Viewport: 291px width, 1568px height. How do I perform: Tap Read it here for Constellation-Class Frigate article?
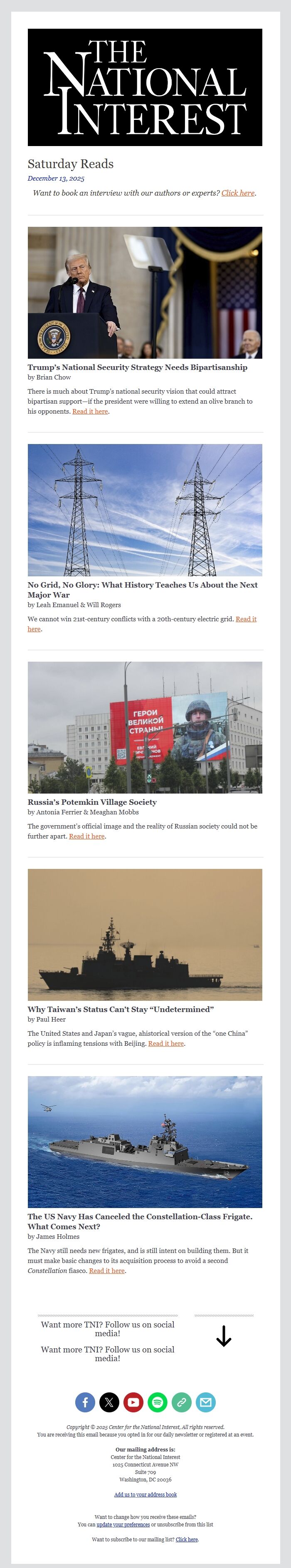107,1270
